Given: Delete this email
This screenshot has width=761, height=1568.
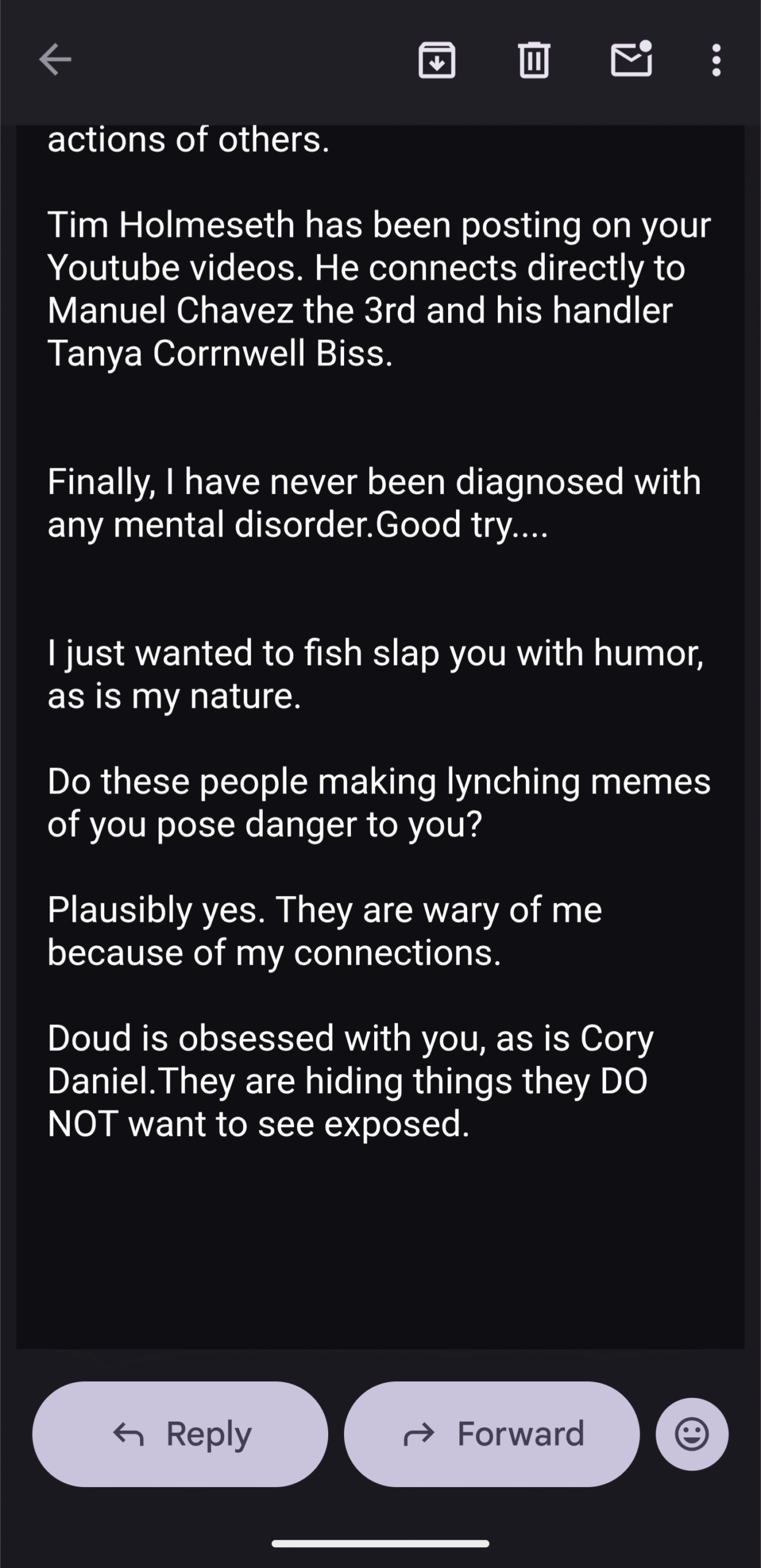Looking at the screenshot, I should pos(534,60).
